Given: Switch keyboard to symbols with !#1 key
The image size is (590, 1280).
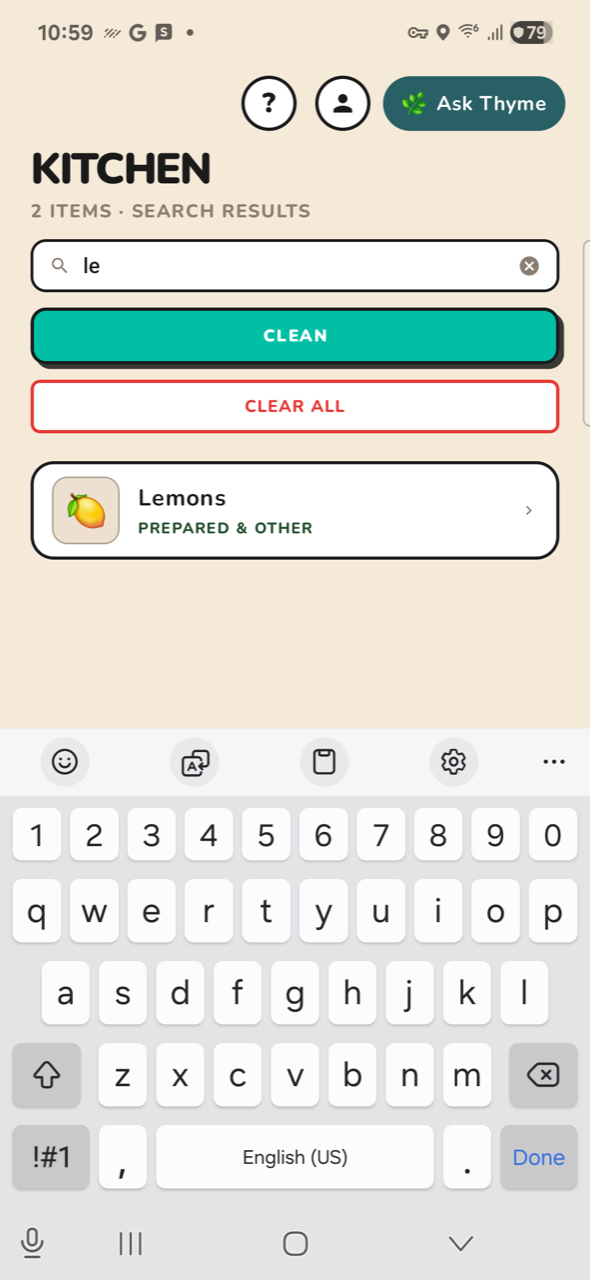Looking at the screenshot, I should pyautogui.click(x=51, y=1157).
